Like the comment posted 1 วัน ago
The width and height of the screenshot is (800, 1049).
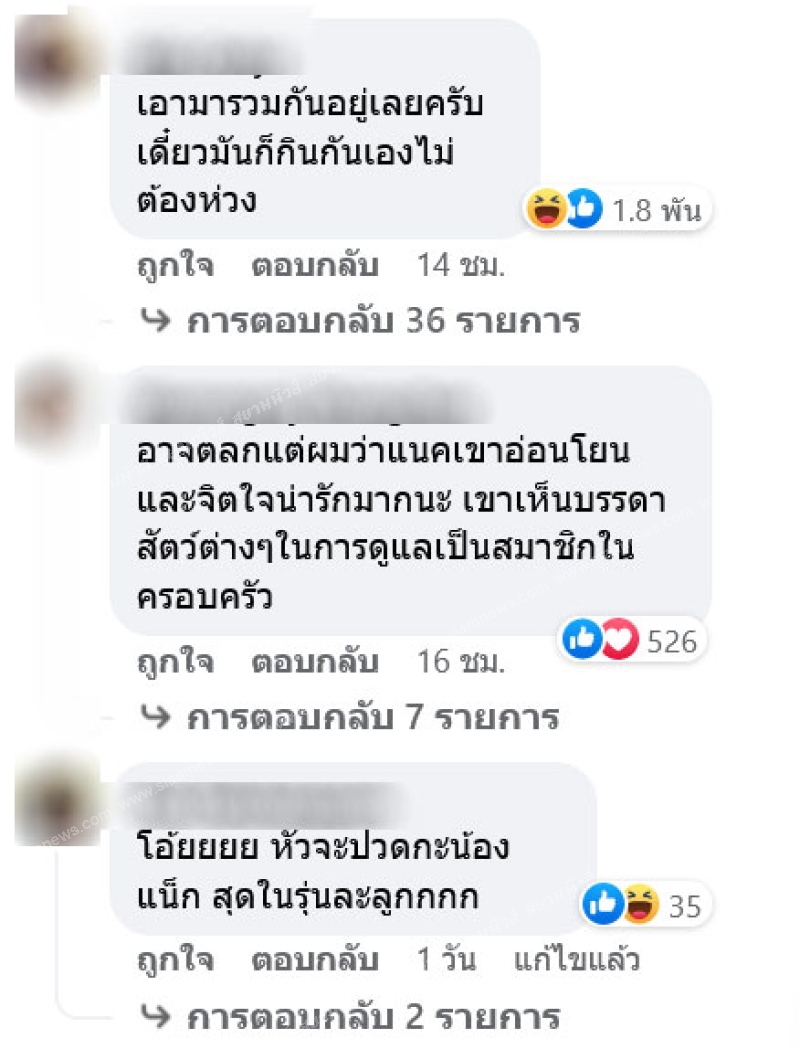pyautogui.click(x=174, y=961)
